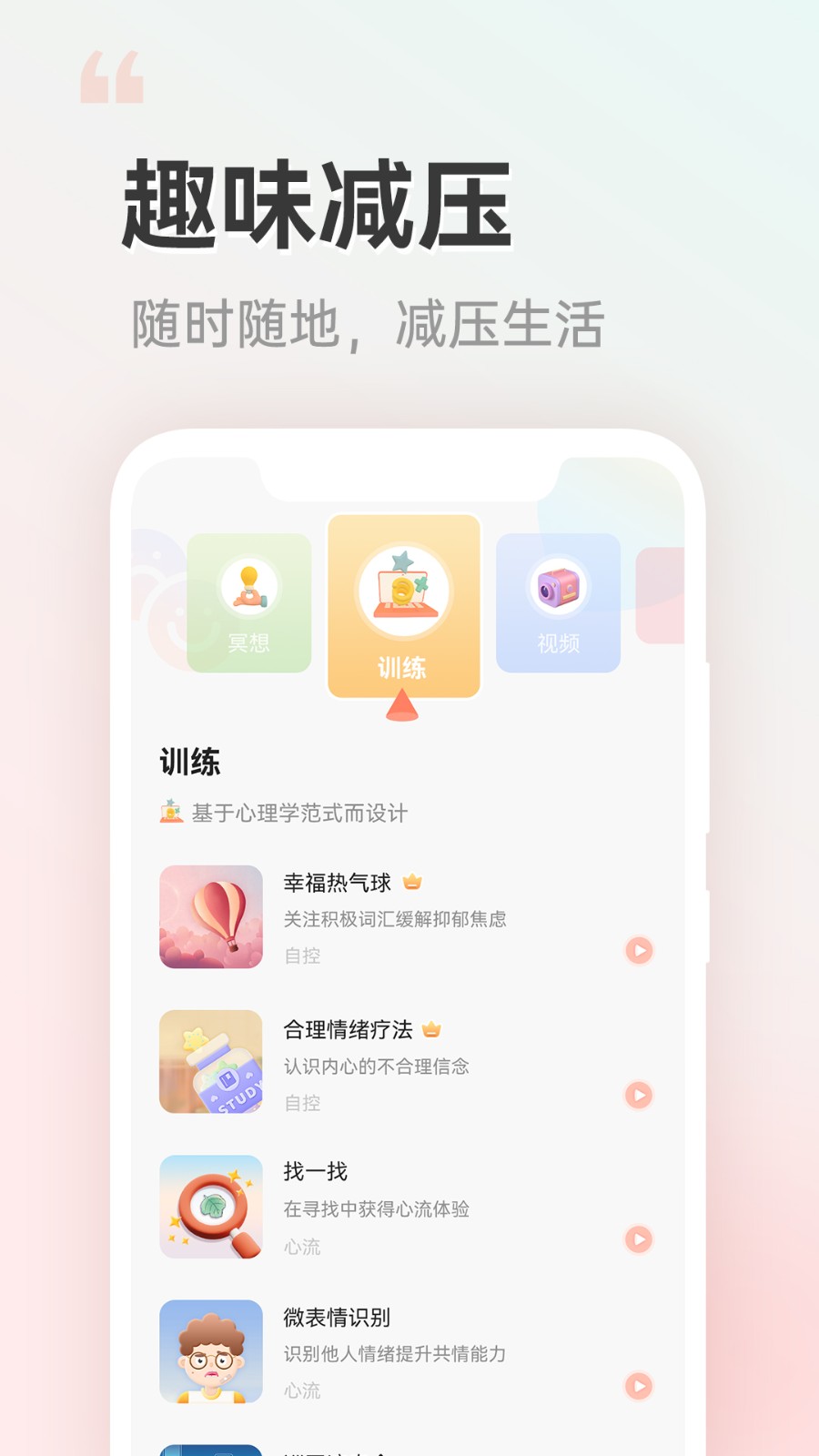Select the 合理情绪疗法 training title

click(x=350, y=1028)
